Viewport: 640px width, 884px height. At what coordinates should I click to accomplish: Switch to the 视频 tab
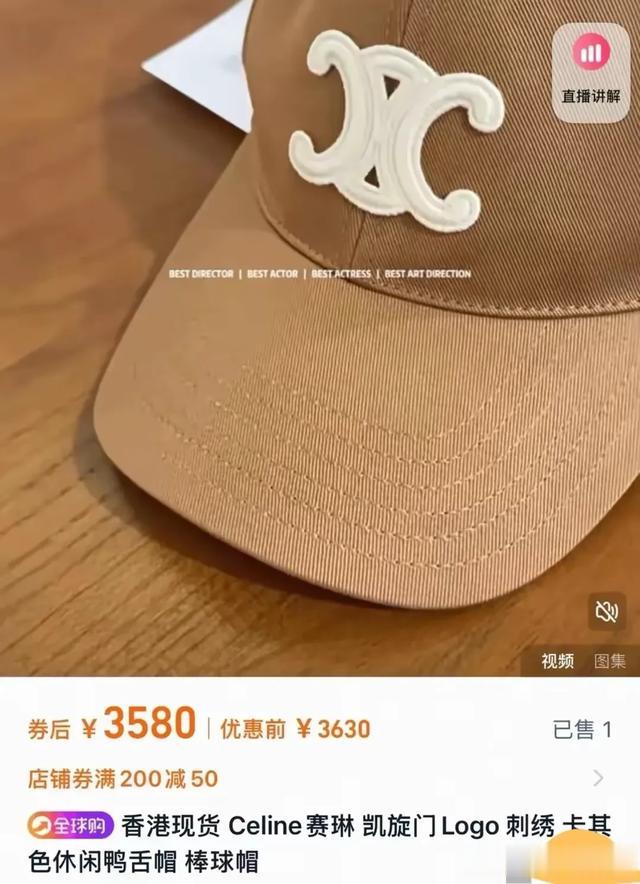[557, 660]
